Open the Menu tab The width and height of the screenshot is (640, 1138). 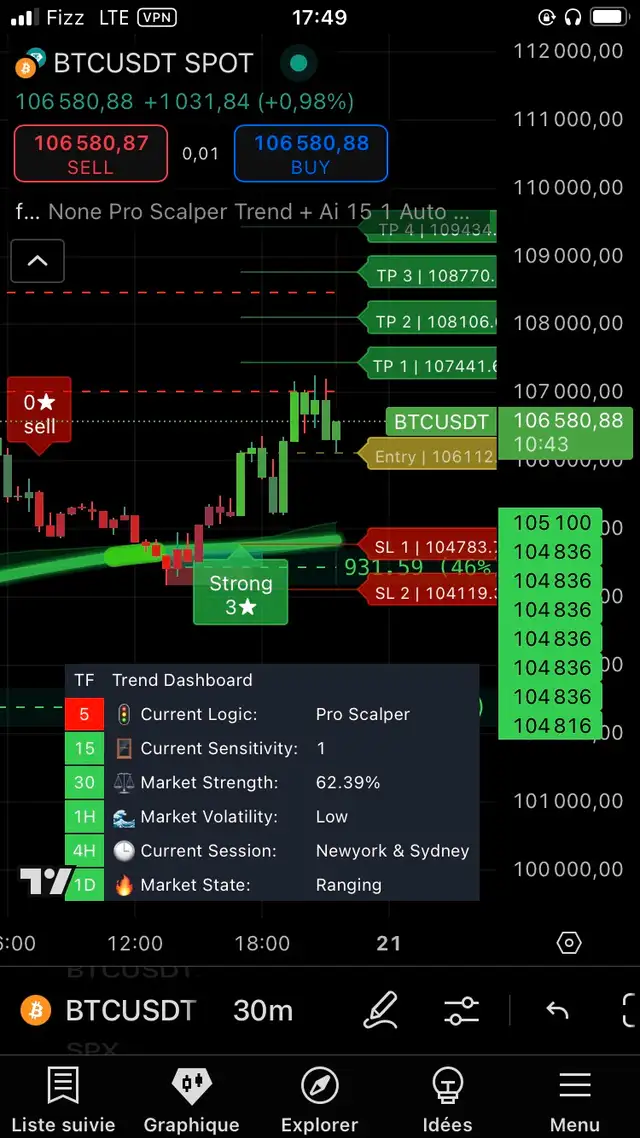click(x=575, y=1099)
